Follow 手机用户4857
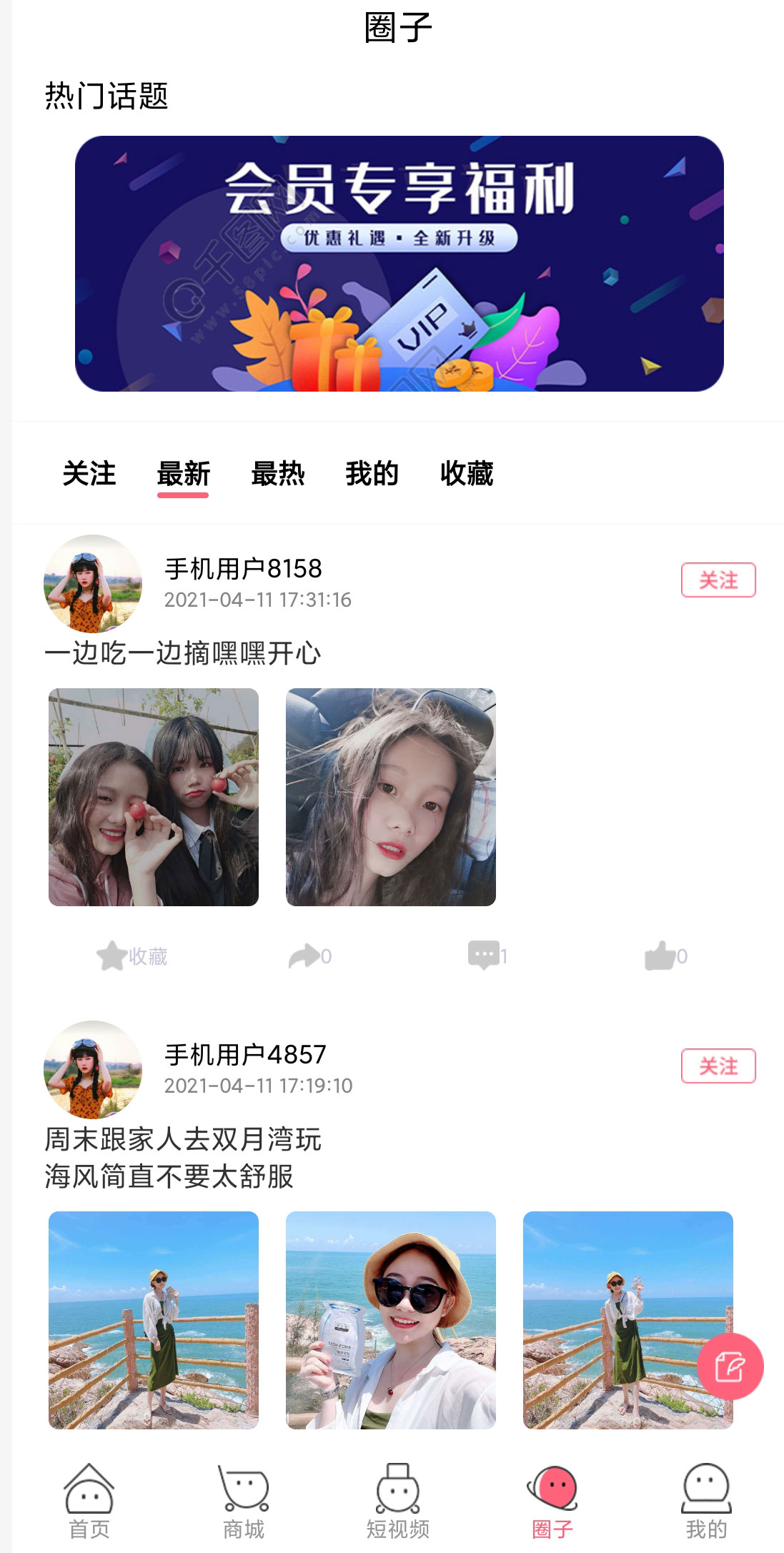Screen dimensions: 784x1553 pos(718,1066)
